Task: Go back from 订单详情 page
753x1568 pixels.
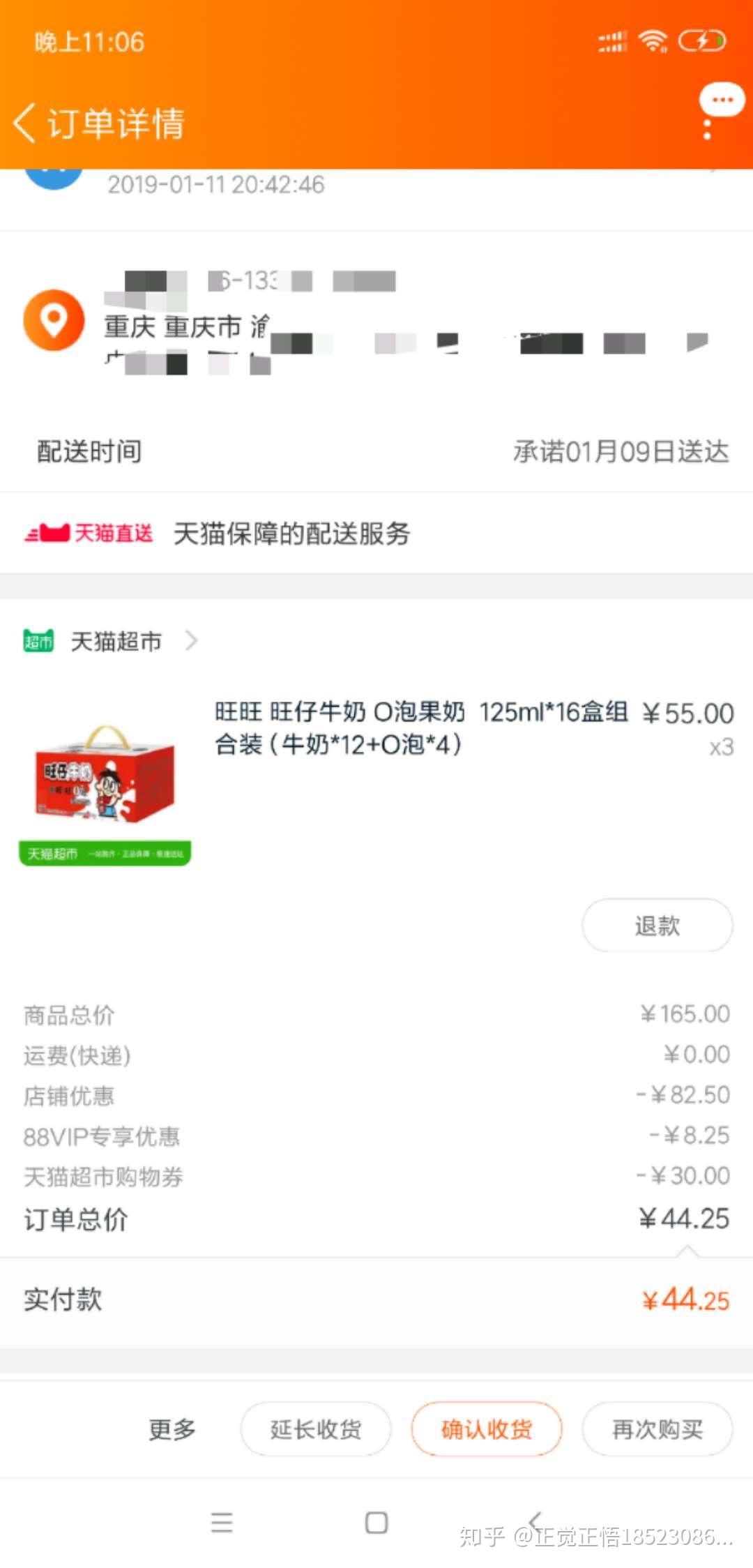Action: (x=25, y=123)
